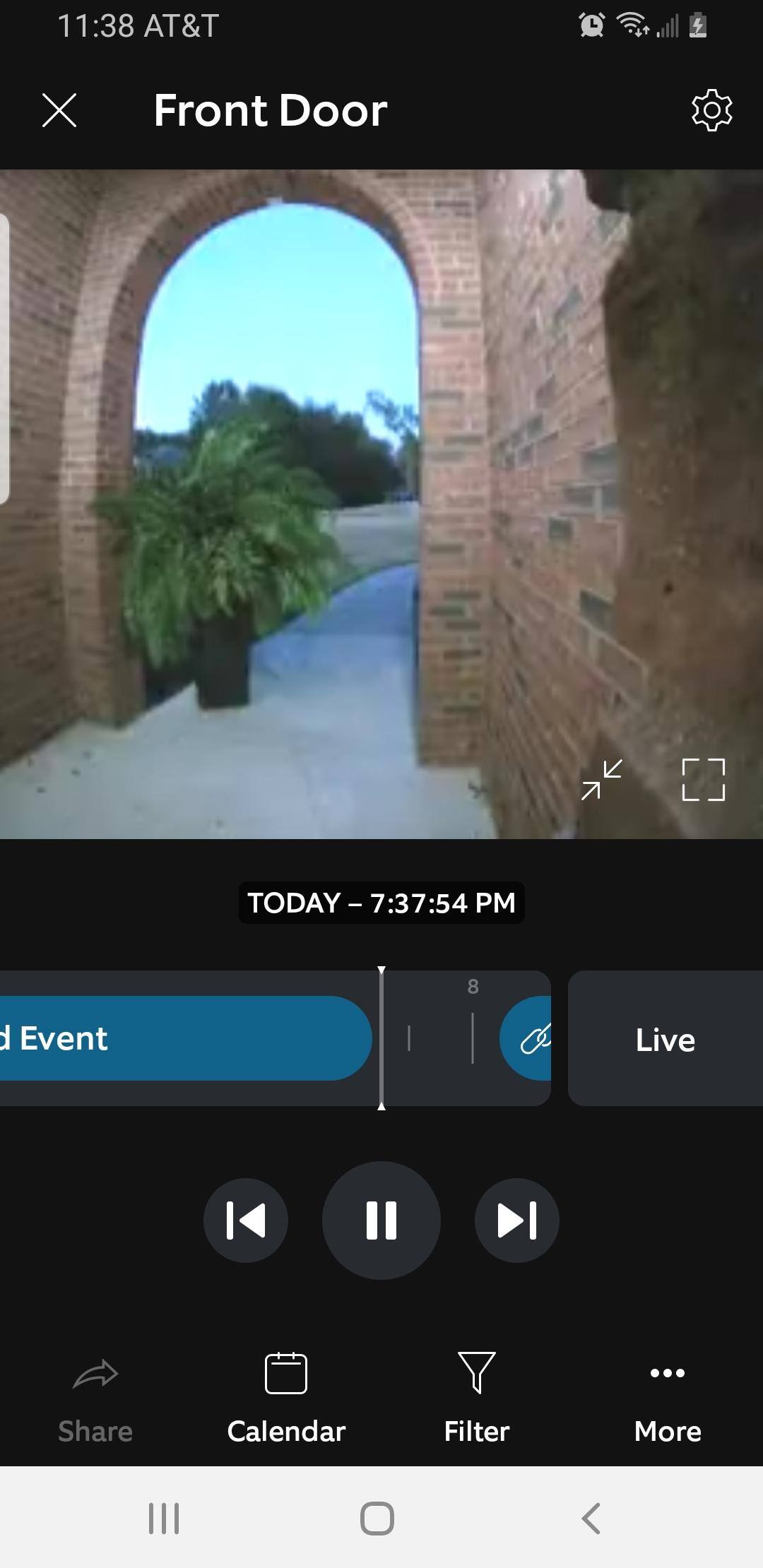Open the camera settings gear

[711, 110]
